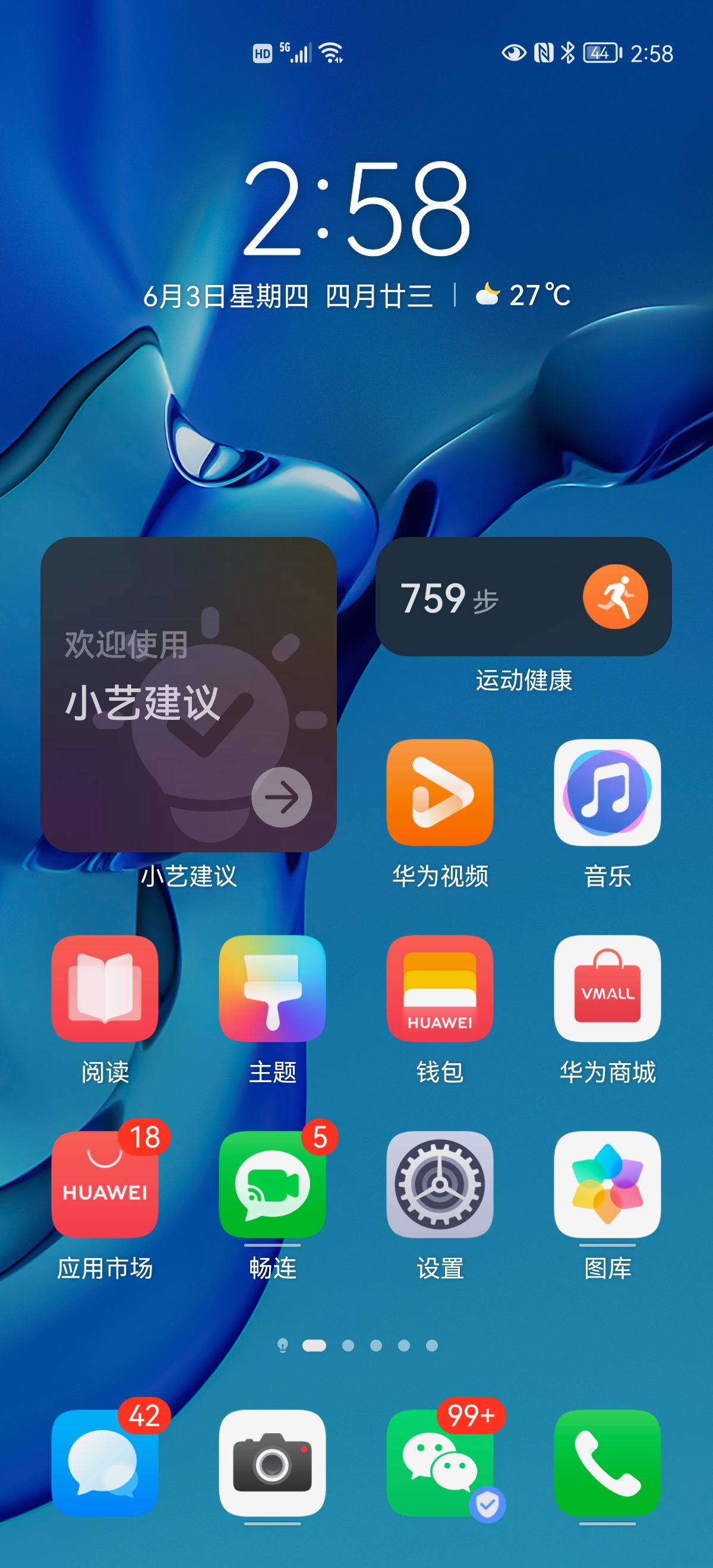Screen dimensions: 713x1568
Task: Open the 主题 themes app
Action: coord(272,988)
